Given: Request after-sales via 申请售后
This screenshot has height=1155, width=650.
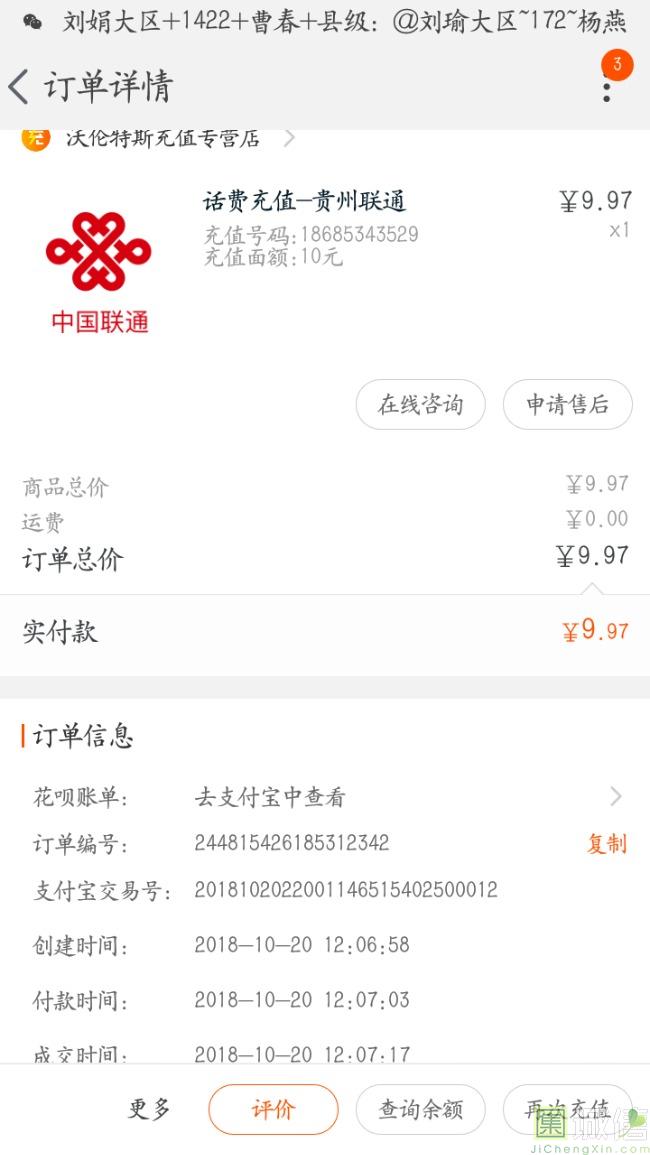Looking at the screenshot, I should (567, 404).
